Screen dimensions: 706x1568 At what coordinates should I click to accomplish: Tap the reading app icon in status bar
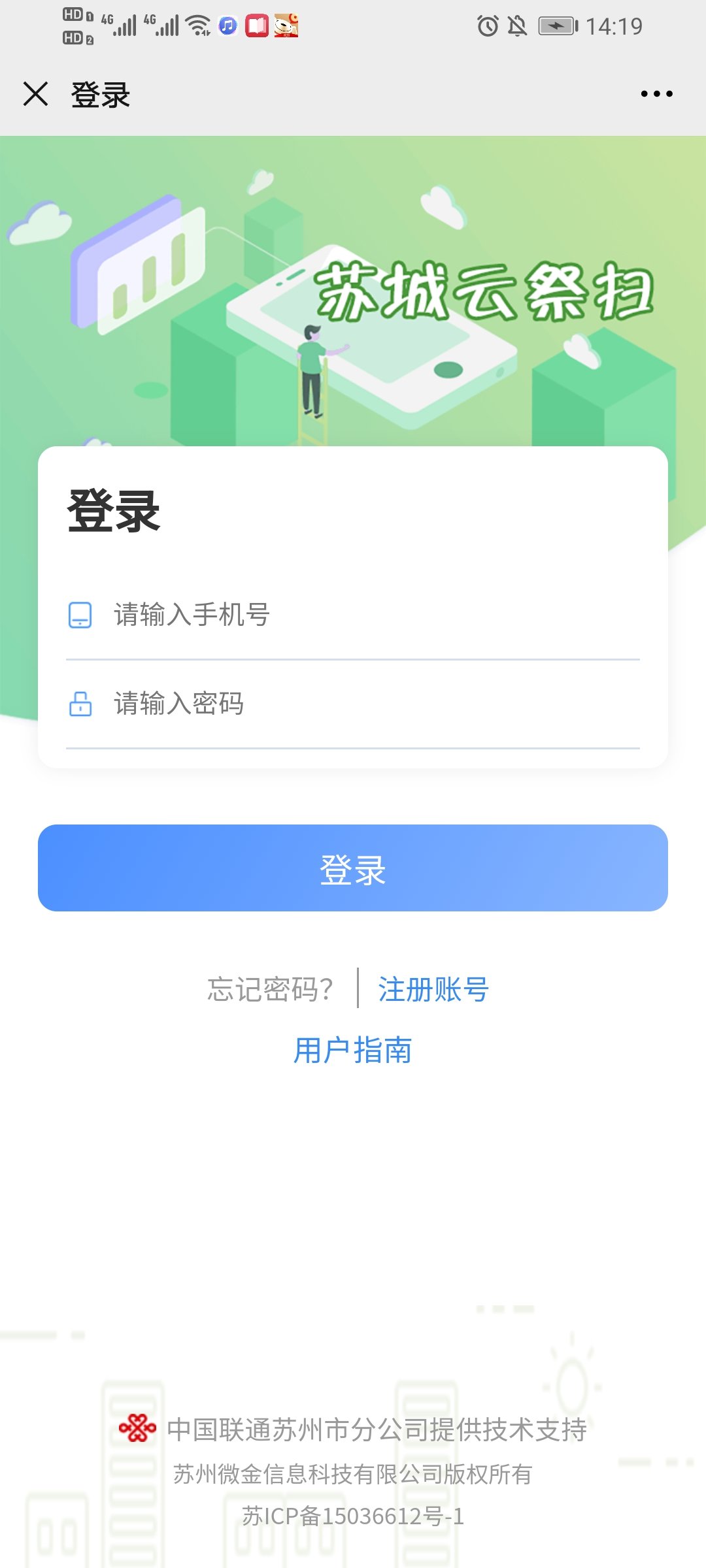(x=258, y=26)
